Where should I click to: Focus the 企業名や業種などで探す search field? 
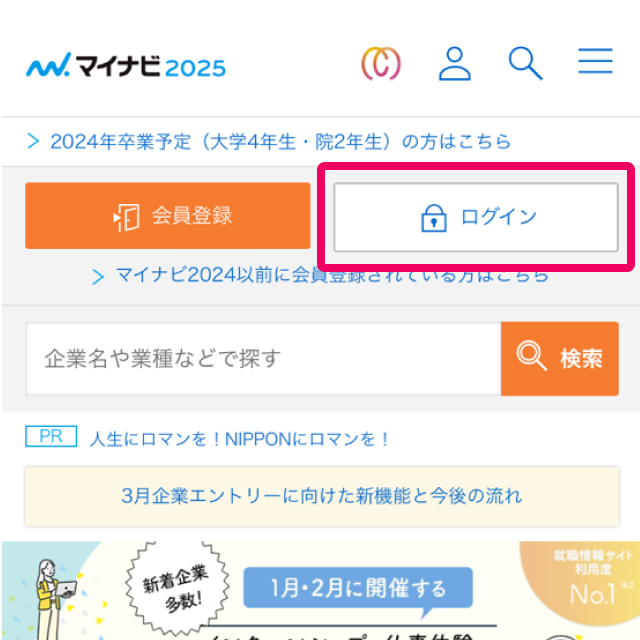(262, 358)
